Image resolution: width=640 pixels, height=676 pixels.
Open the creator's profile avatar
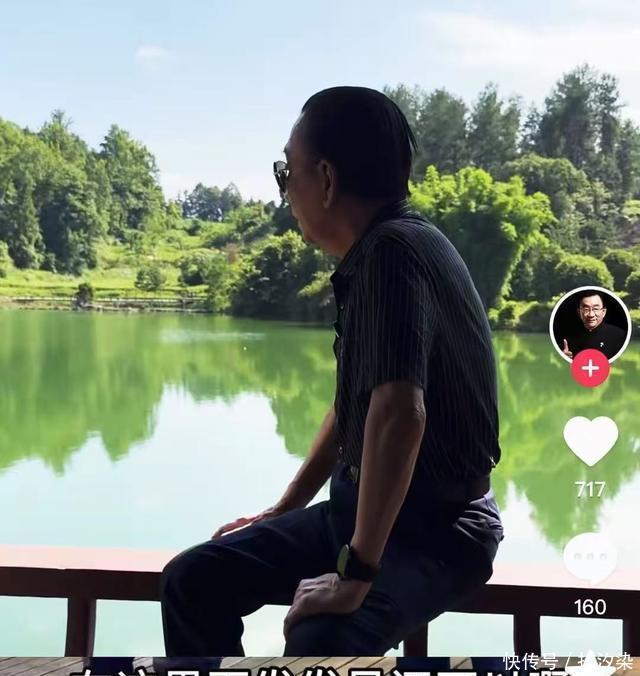[590, 322]
